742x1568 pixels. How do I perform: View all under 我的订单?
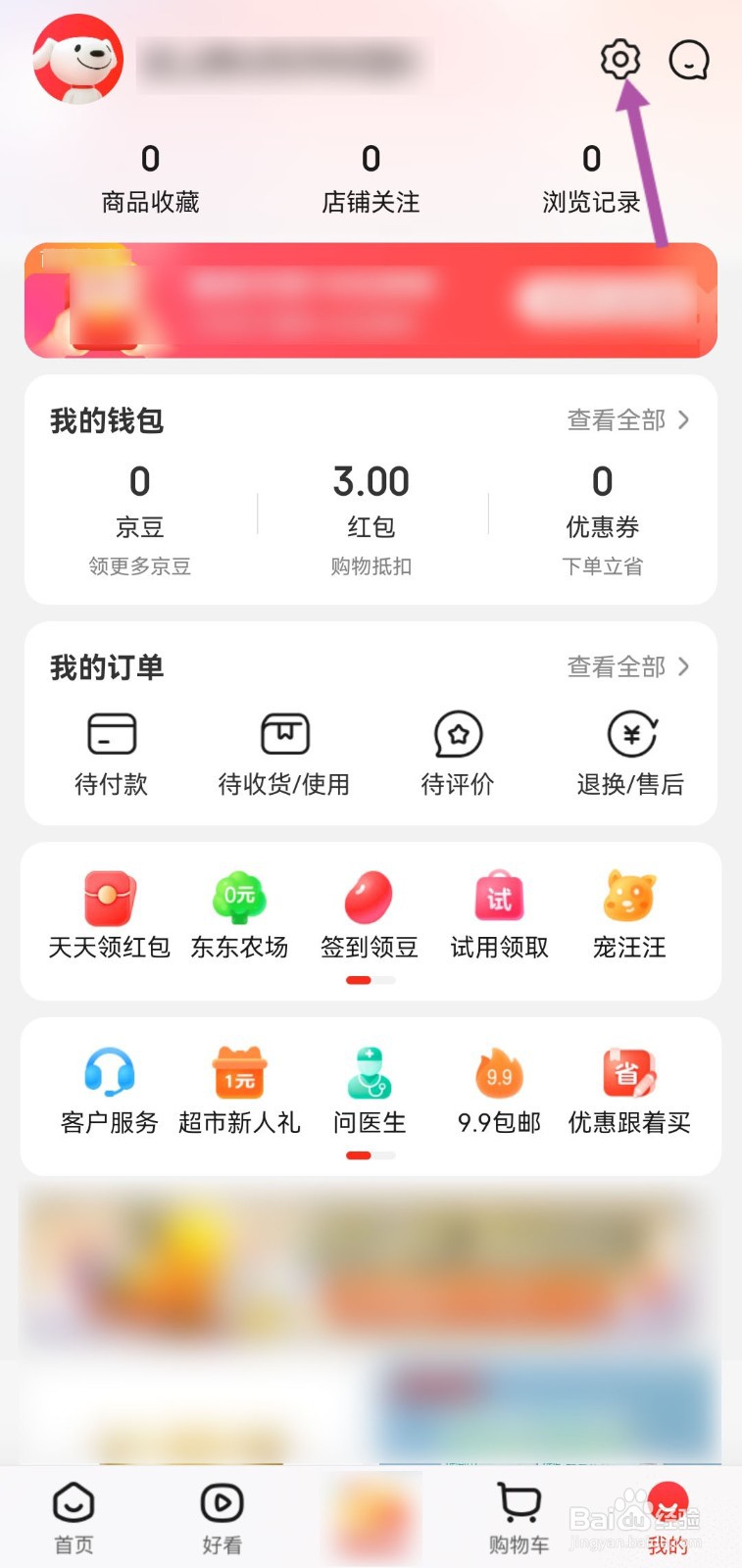coord(628,667)
